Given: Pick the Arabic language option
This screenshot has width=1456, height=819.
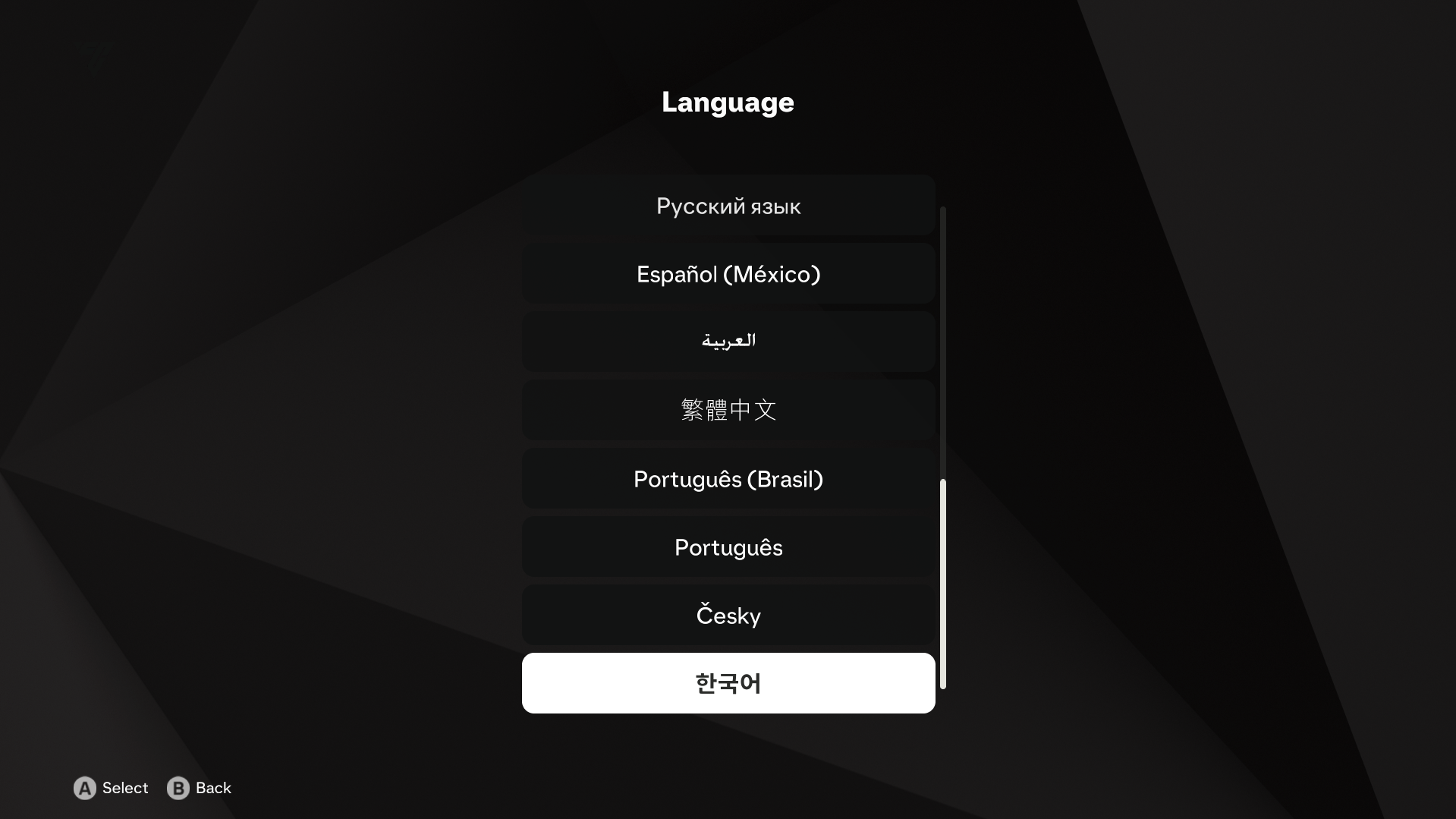Looking at the screenshot, I should 728,341.
